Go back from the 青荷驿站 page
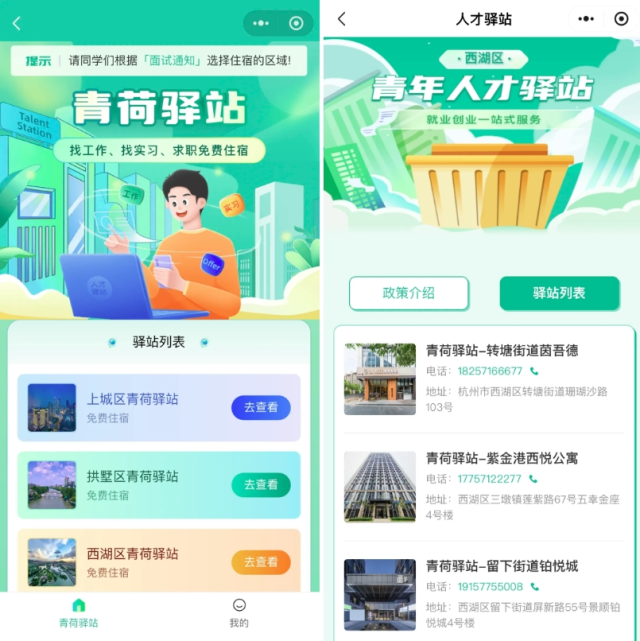The height and width of the screenshot is (641, 640). click(17, 23)
